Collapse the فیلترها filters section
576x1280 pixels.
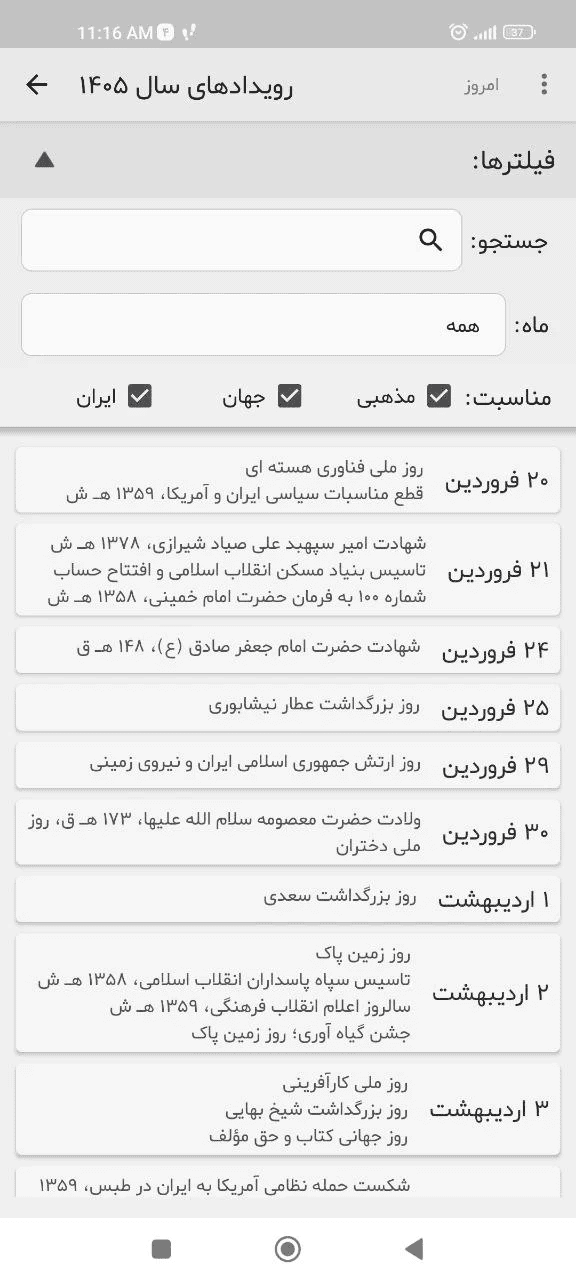coord(44,159)
